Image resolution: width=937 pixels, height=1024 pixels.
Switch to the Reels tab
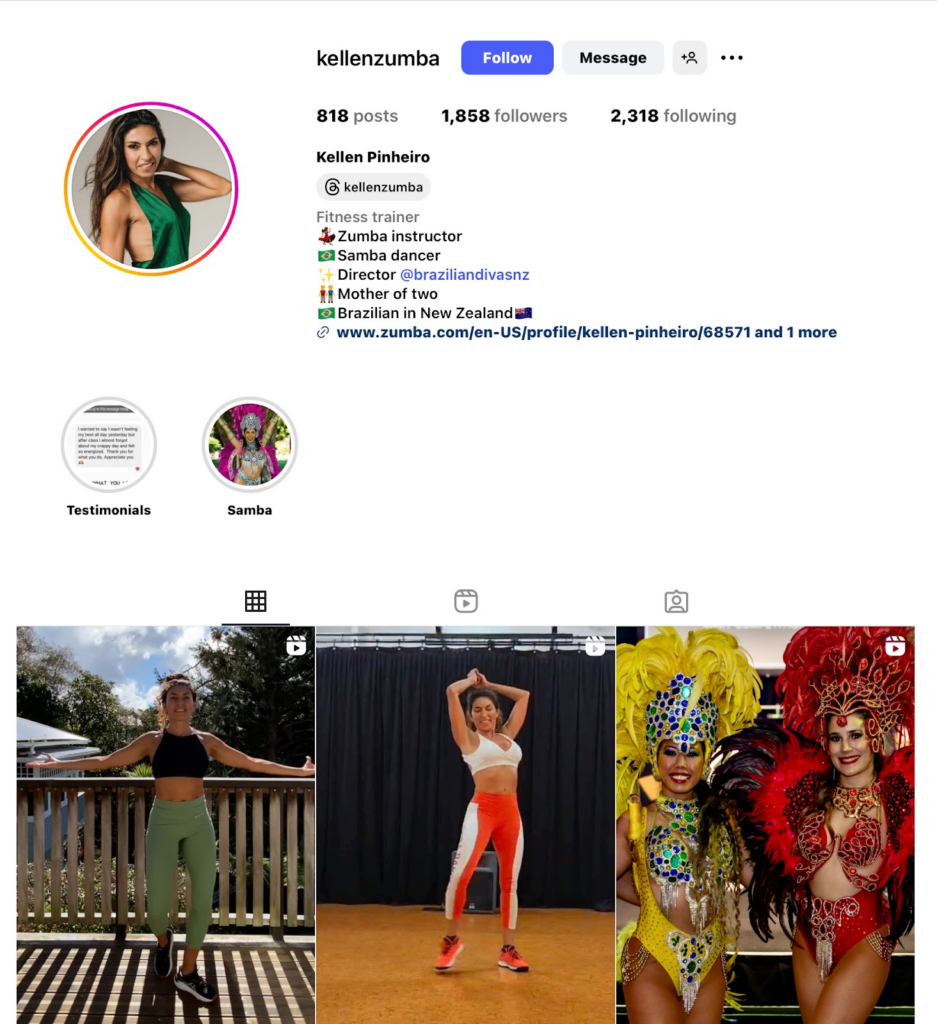click(465, 601)
